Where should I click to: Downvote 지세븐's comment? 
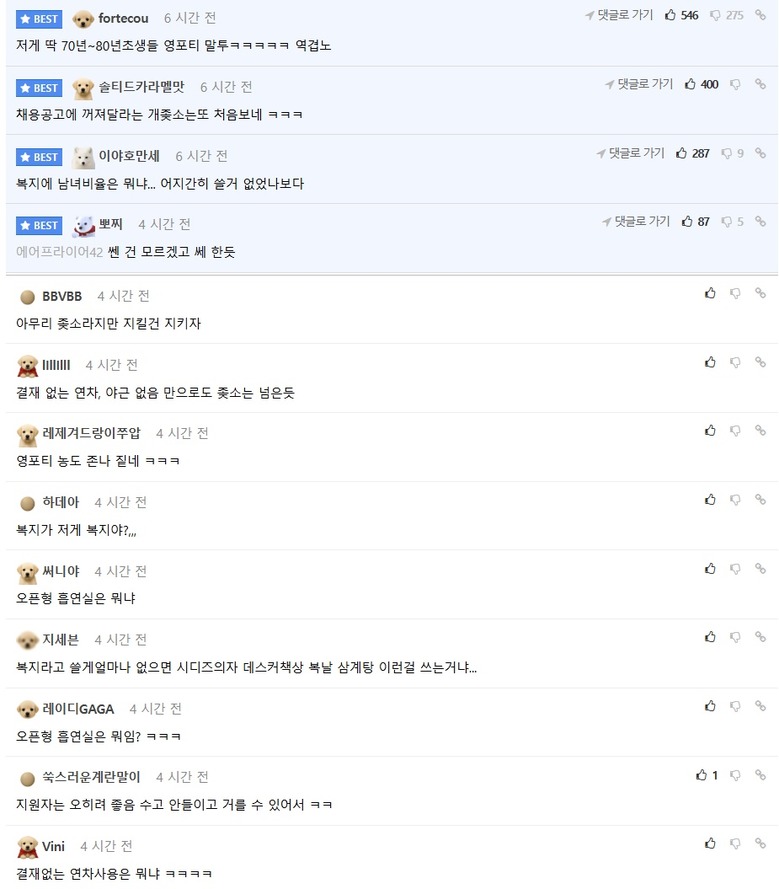coord(735,637)
